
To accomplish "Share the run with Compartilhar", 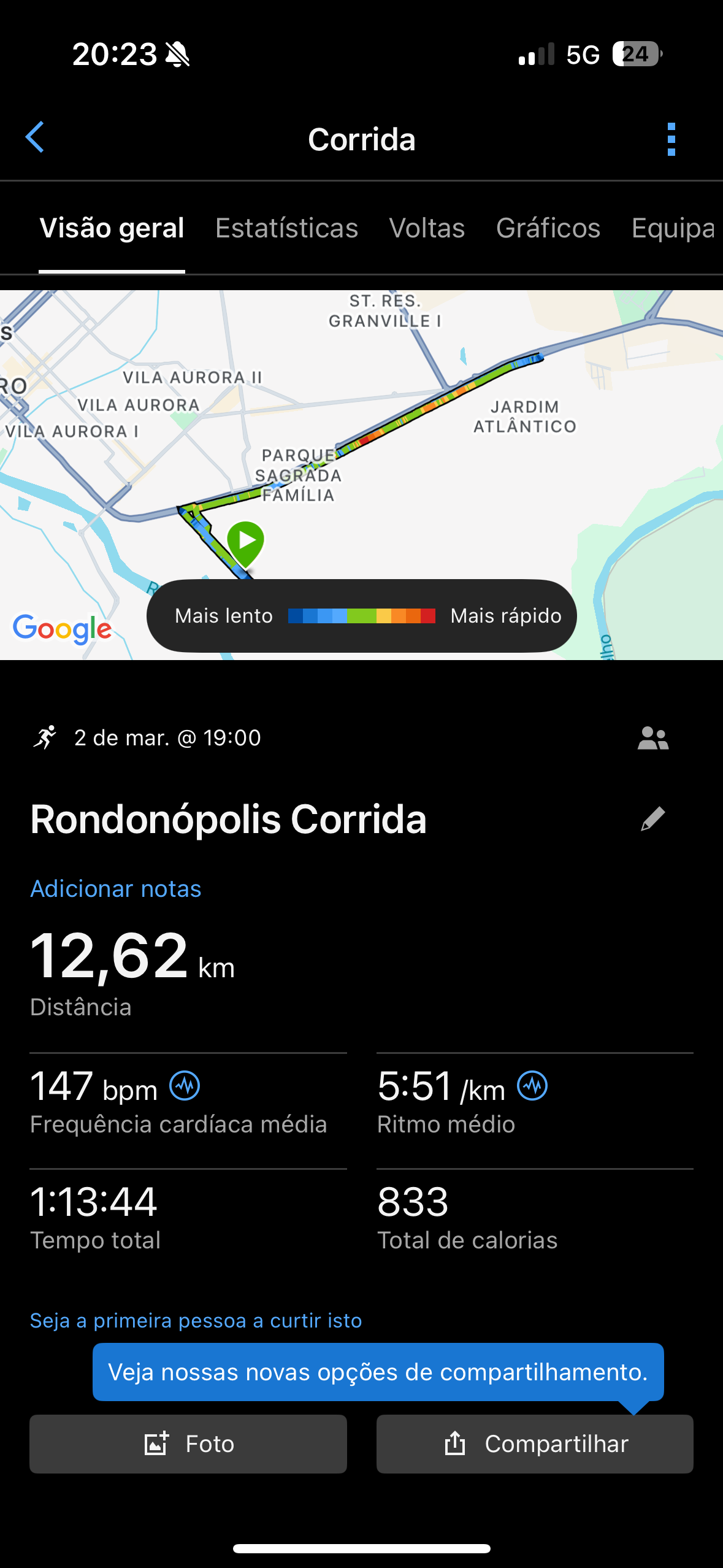I will pos(535,1444).
